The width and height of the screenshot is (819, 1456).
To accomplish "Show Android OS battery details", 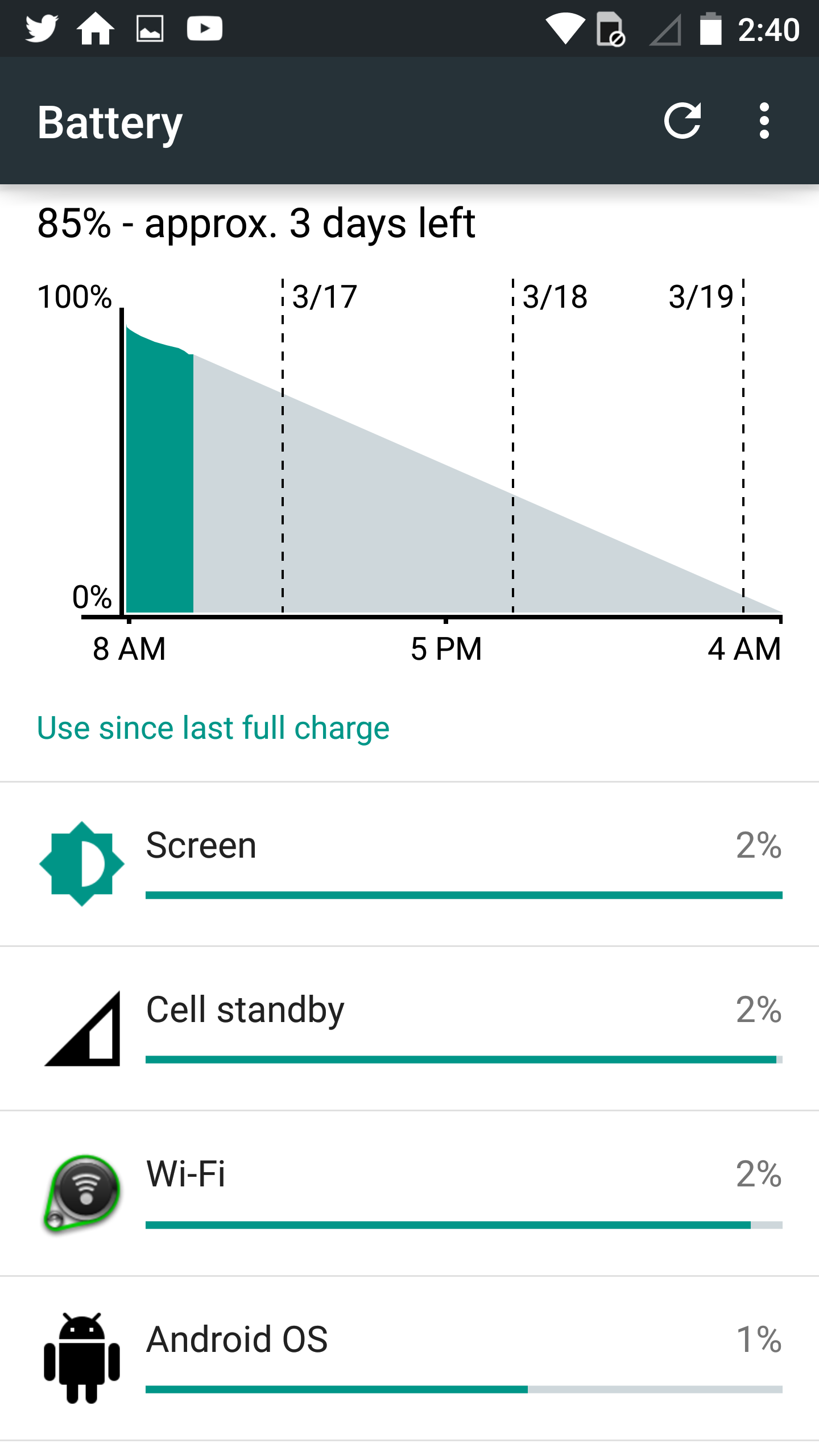I will coord(409,1358).
